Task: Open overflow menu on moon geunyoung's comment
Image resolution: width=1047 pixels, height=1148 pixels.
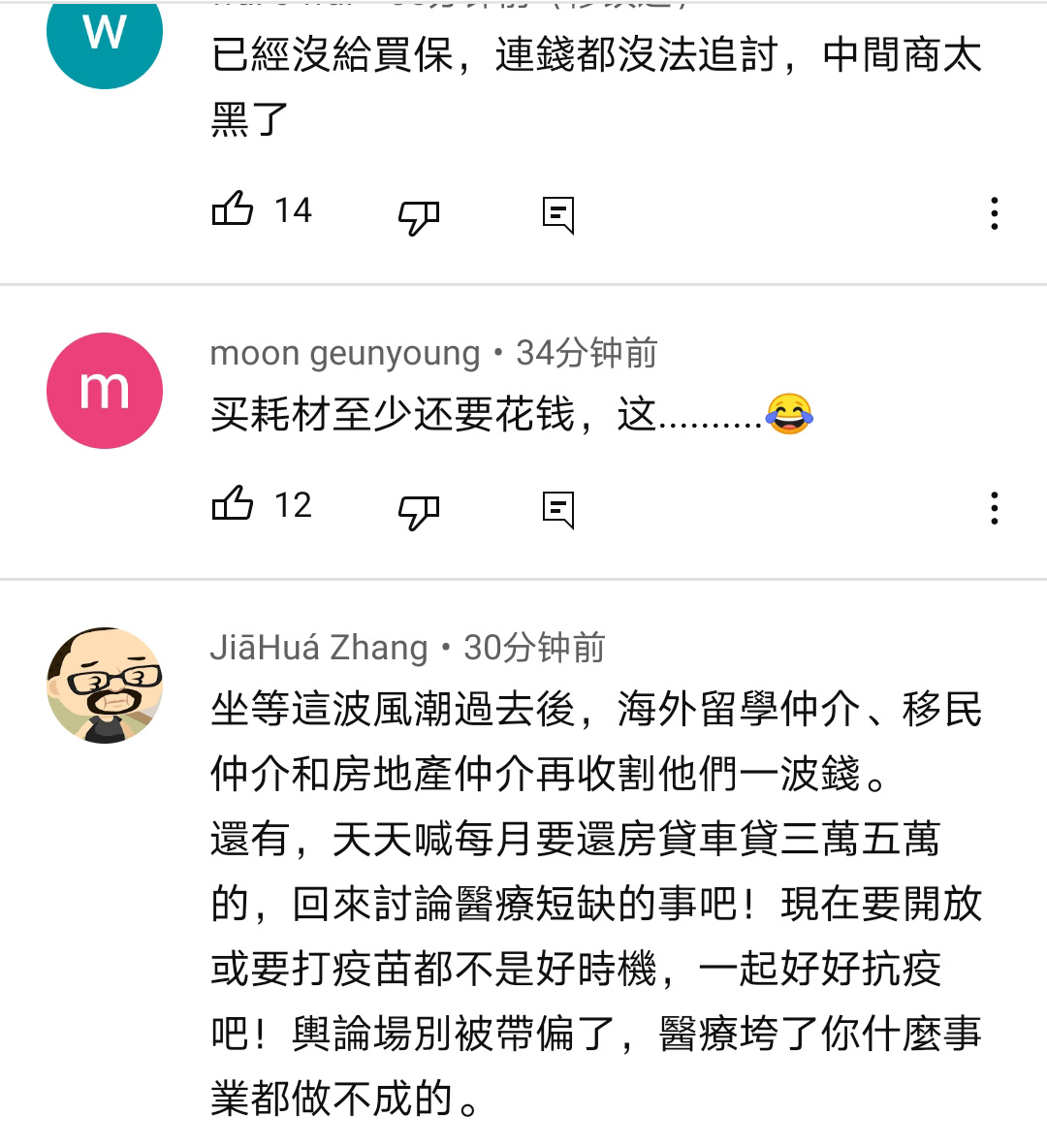Action: tap(994, 508)
